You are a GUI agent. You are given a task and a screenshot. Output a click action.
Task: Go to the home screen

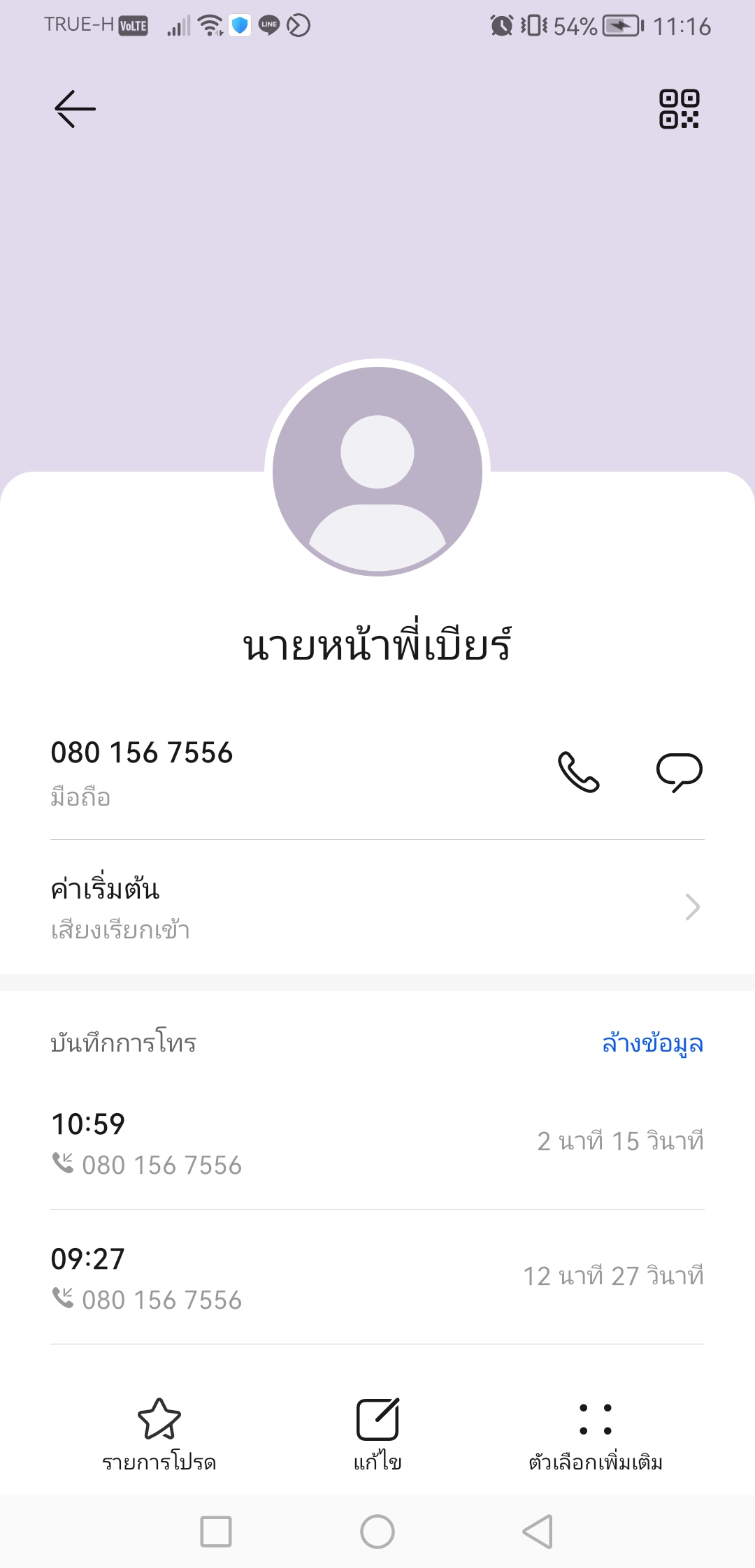click(377, 1532)
